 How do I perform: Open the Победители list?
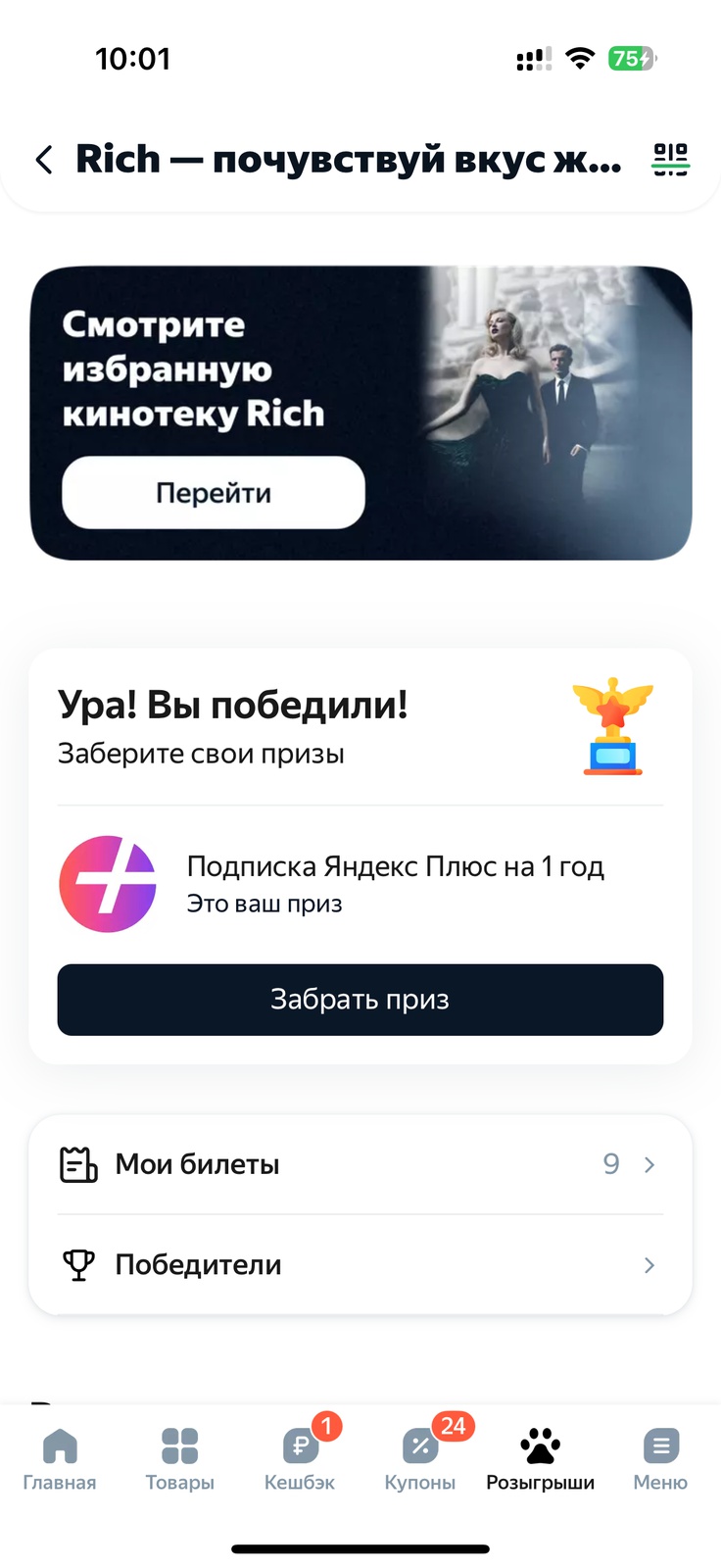click(360, 1265)
